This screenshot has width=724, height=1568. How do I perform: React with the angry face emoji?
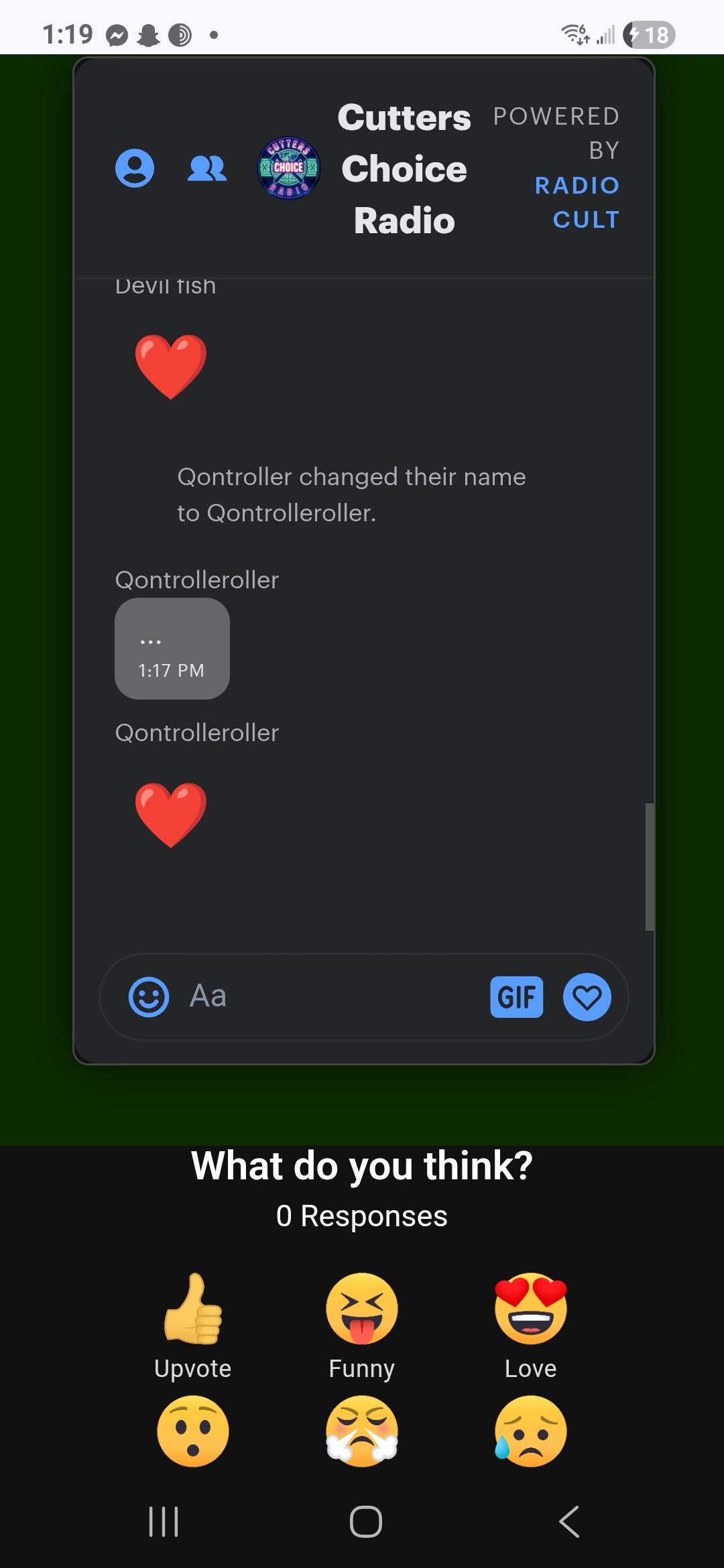coord(362,1431)
